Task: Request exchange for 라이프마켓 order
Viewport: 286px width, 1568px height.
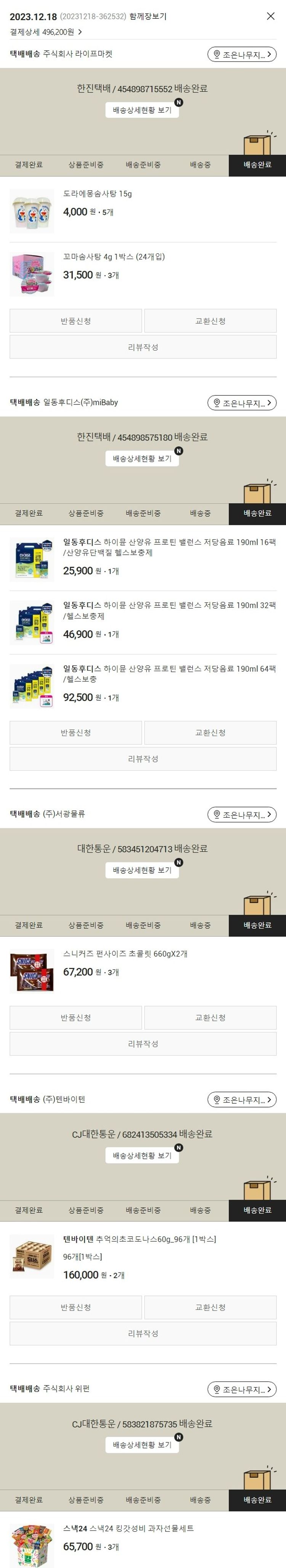Action: (x=210, y=321)
